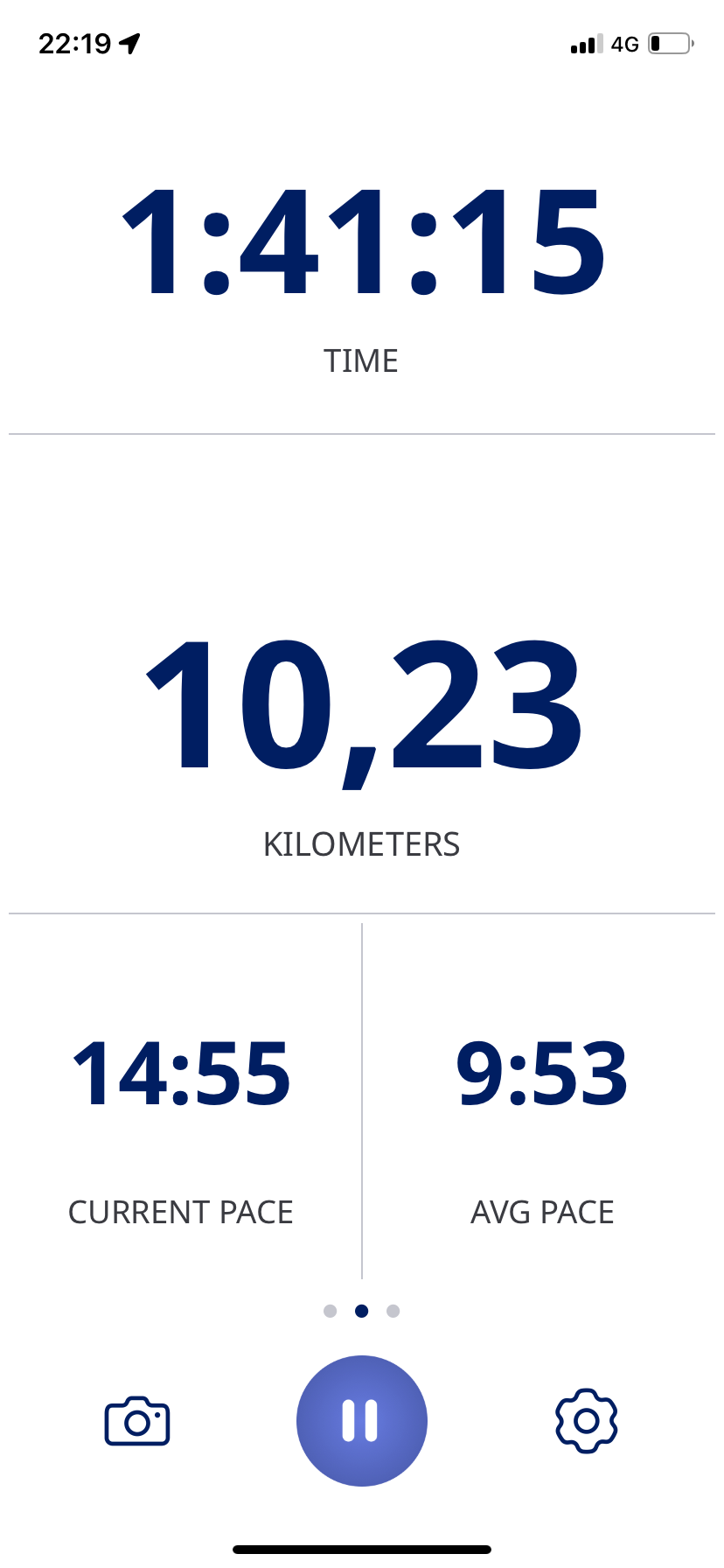724x1568 pixels.
Task: Tap the TIME label
Action: pyautogui.click(x=362, y=360)
